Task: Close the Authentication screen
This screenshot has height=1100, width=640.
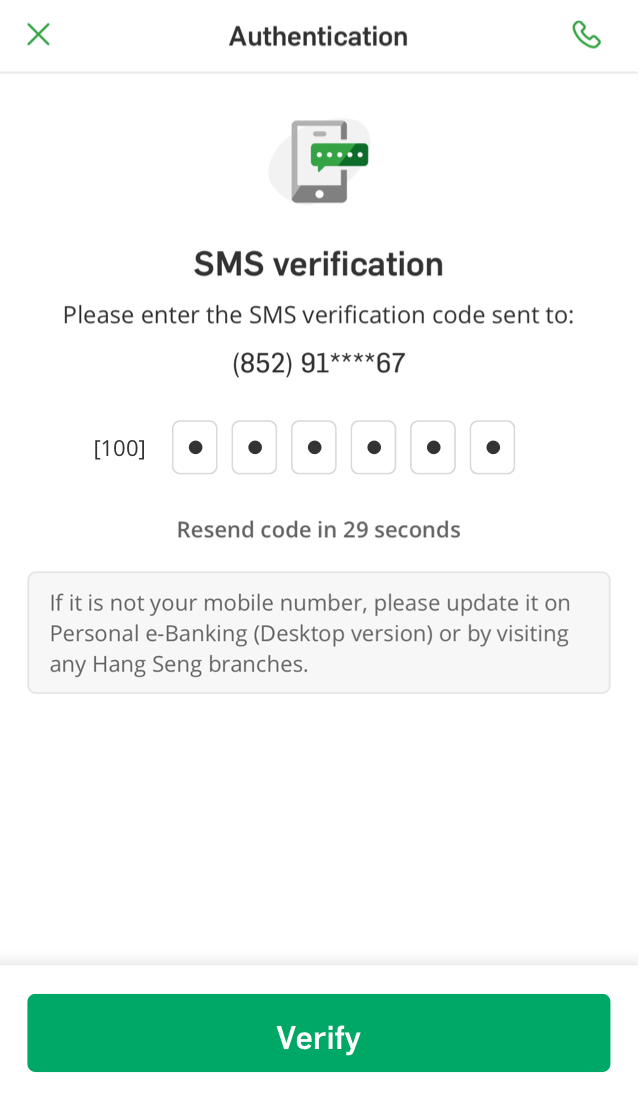Action: click(x=38, y=35)
